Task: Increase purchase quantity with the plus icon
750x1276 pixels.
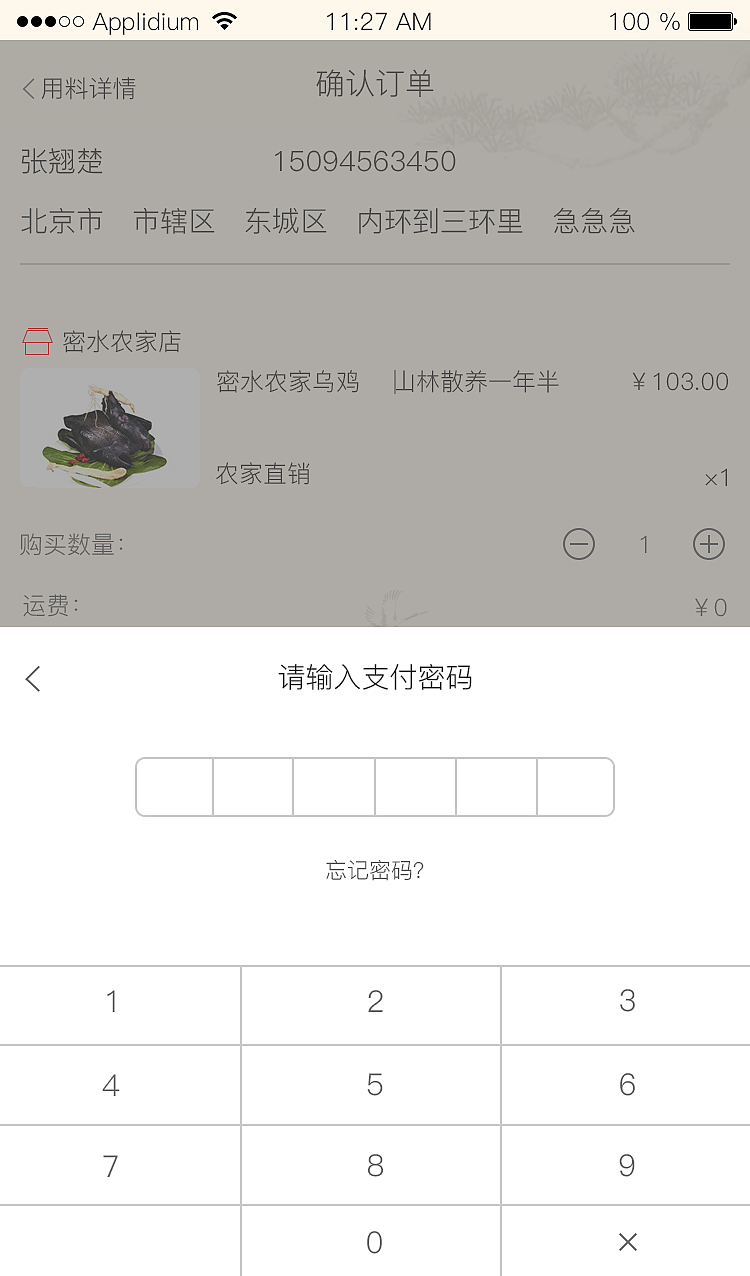Action: (x=709, y=544)
